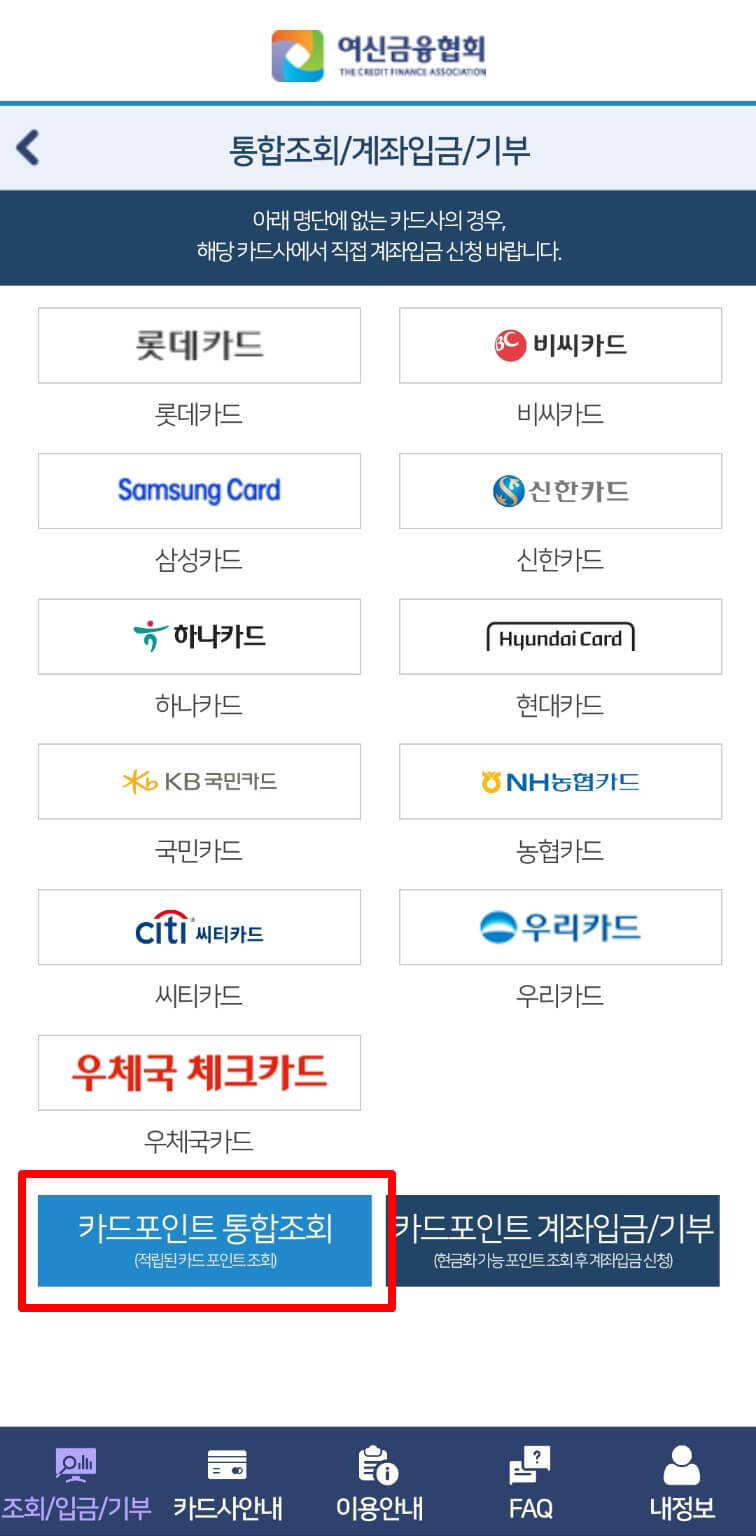Select NH농협카드 from the list

(x=560, y=782)
